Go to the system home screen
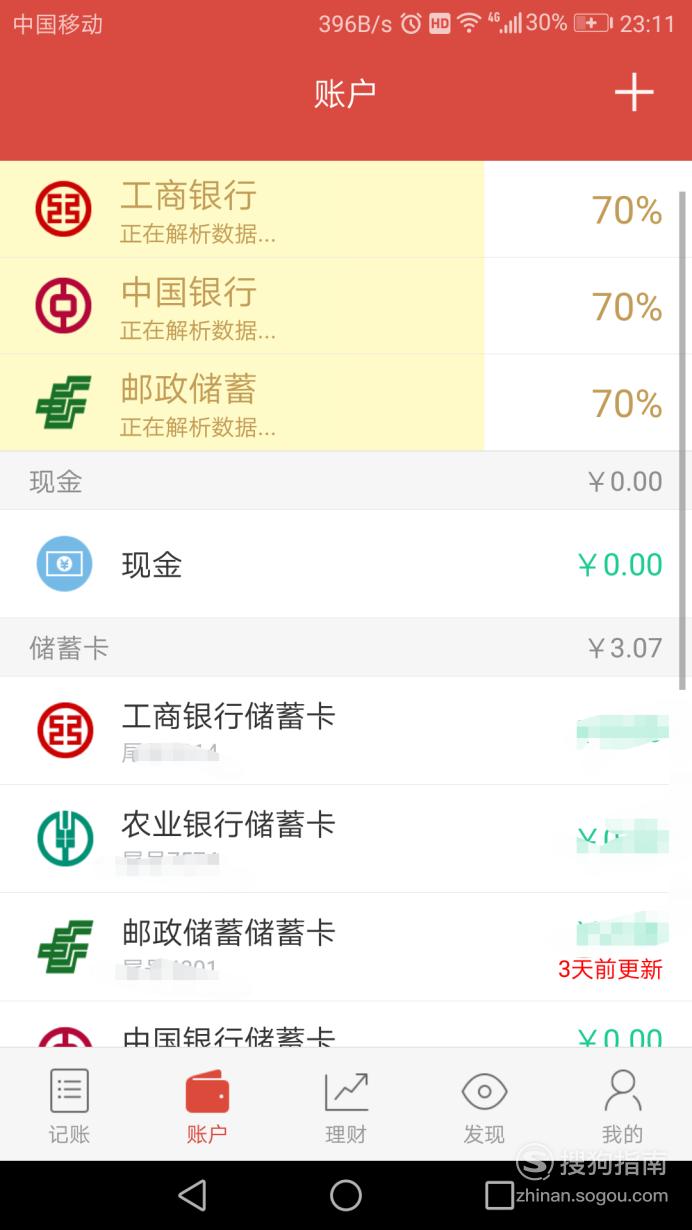This screenshot has height=1230, width=692. point(346,1195)
